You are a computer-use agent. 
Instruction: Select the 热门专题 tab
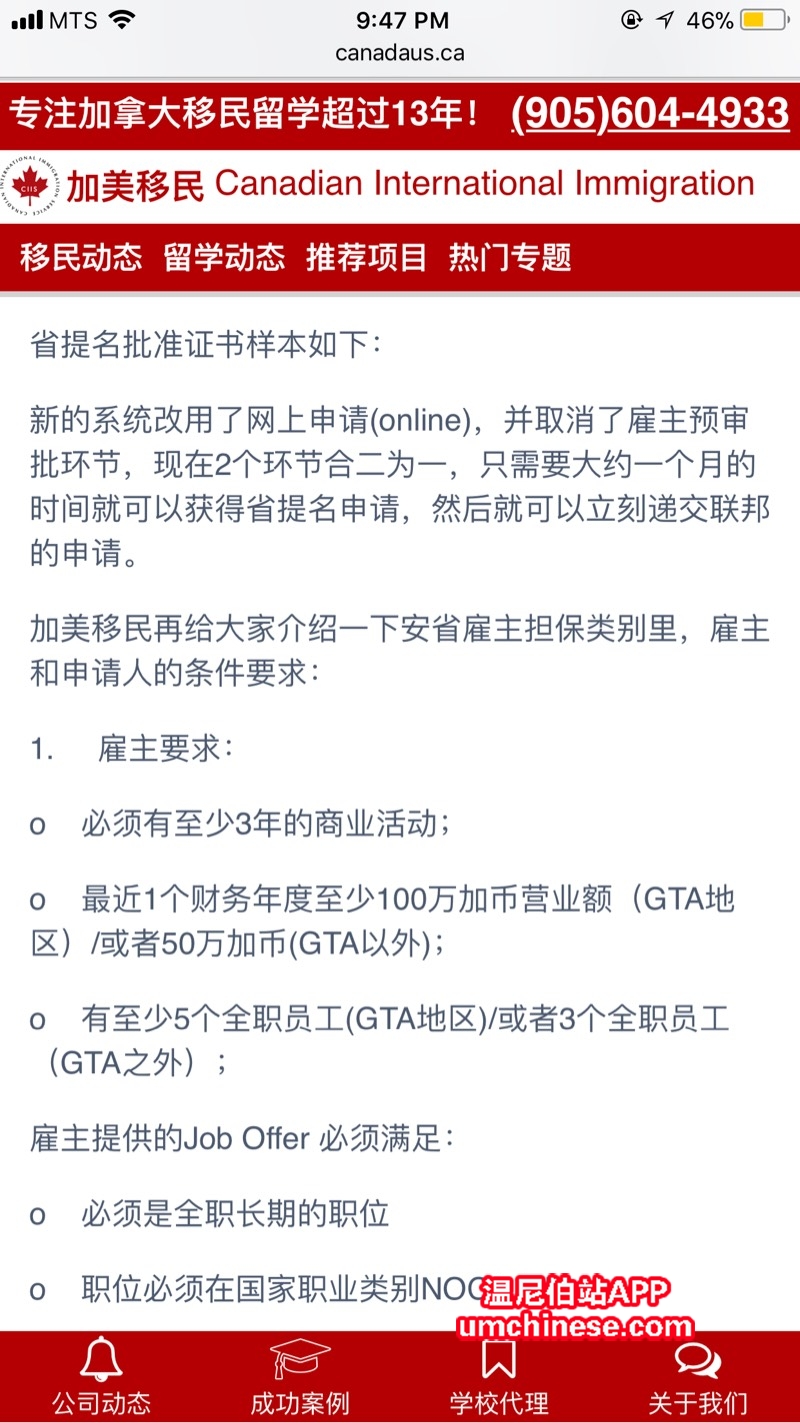(510, 257)
